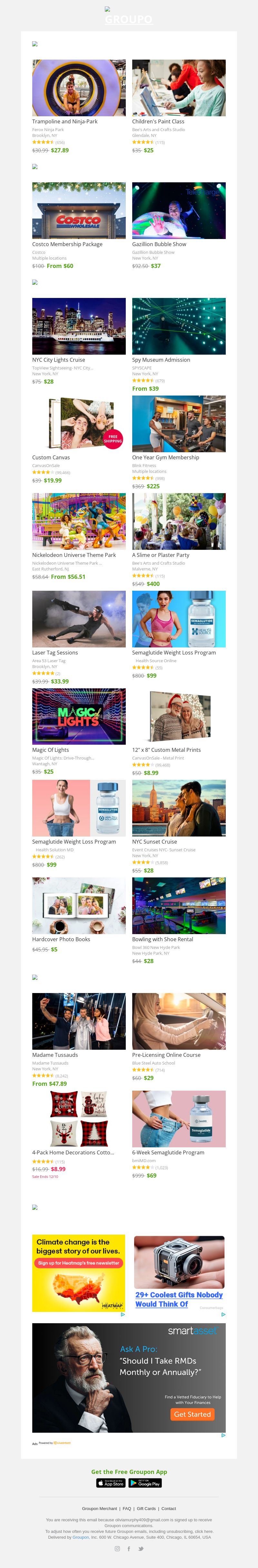The height and width of the screenshot is (1568, 258).
Task: Open the Bowling with Shoe Rental deal
Action: tap(179, 906)
